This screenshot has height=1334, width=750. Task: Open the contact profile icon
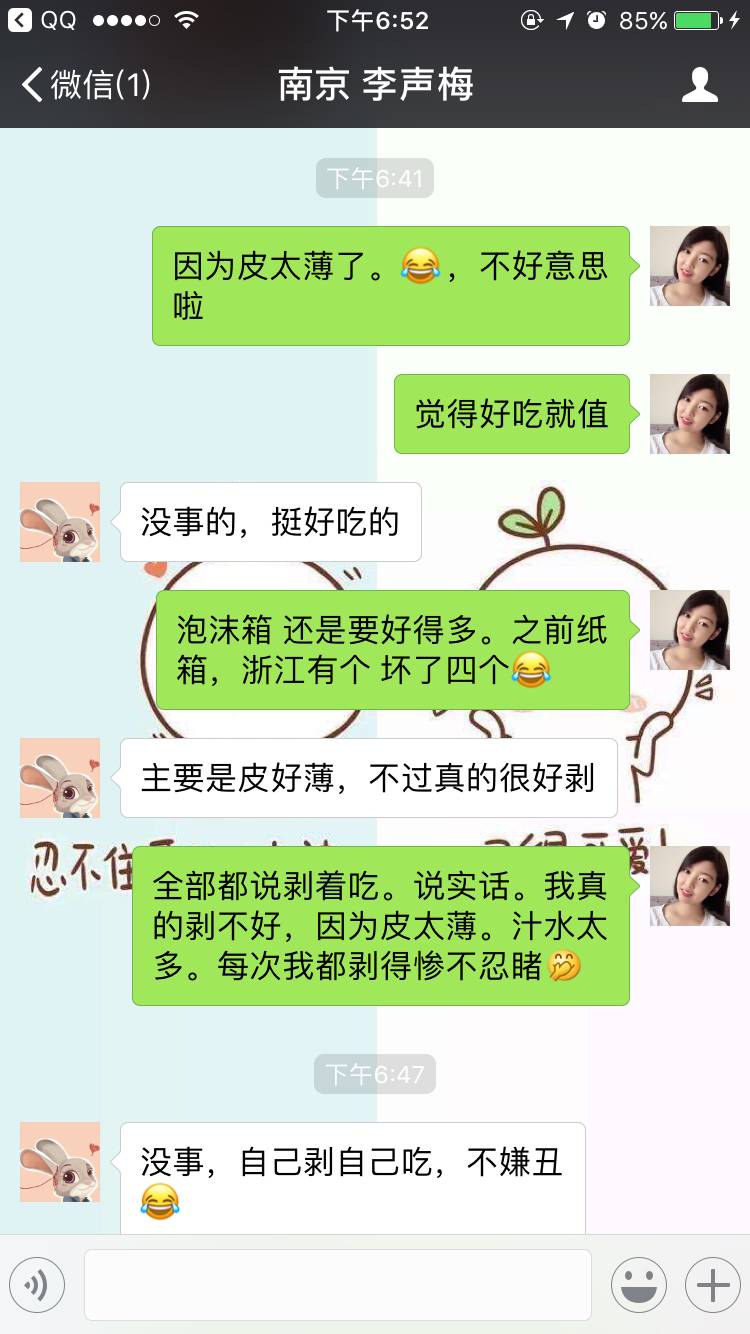click(699, 85)
